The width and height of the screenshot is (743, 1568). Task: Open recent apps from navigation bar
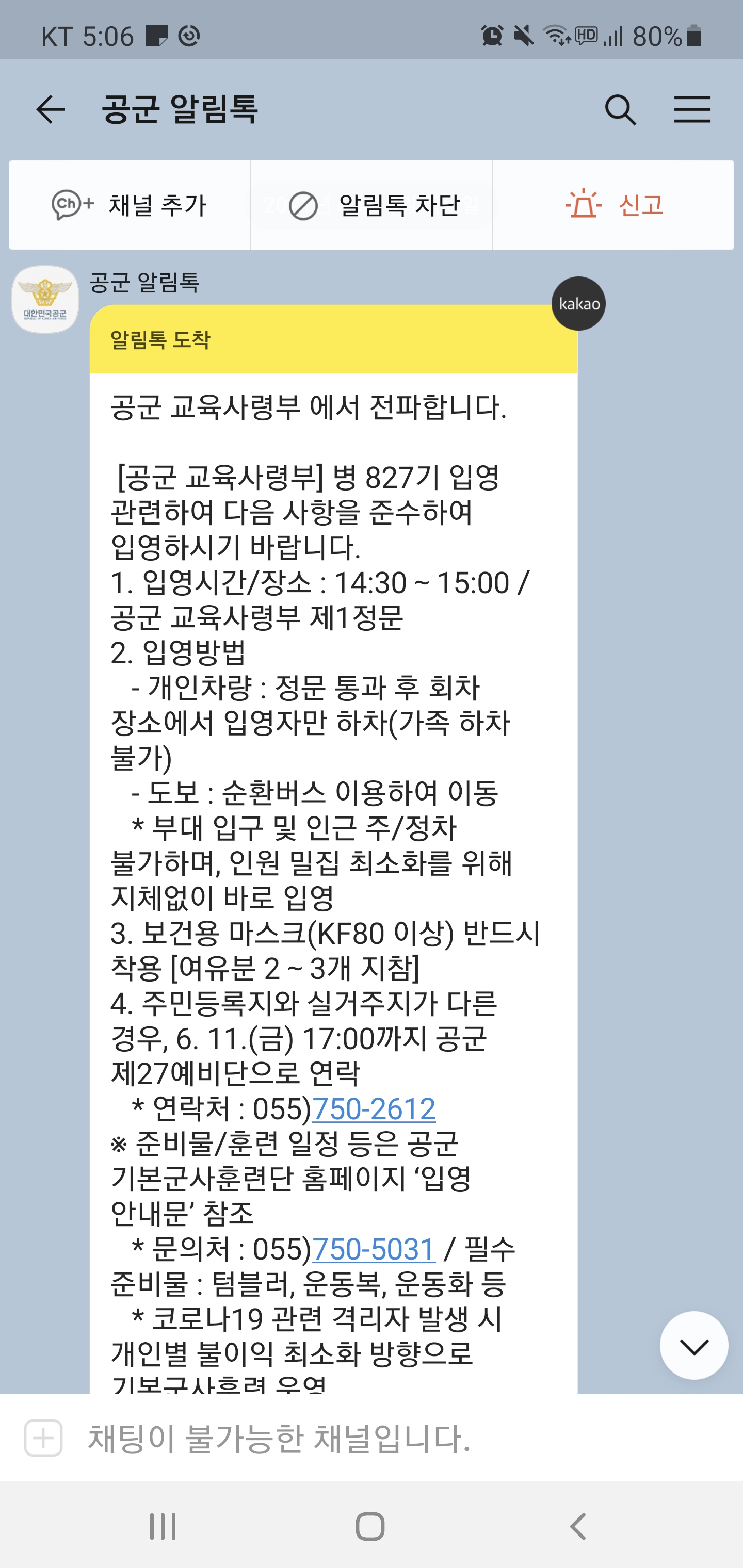pos(163,1527)
